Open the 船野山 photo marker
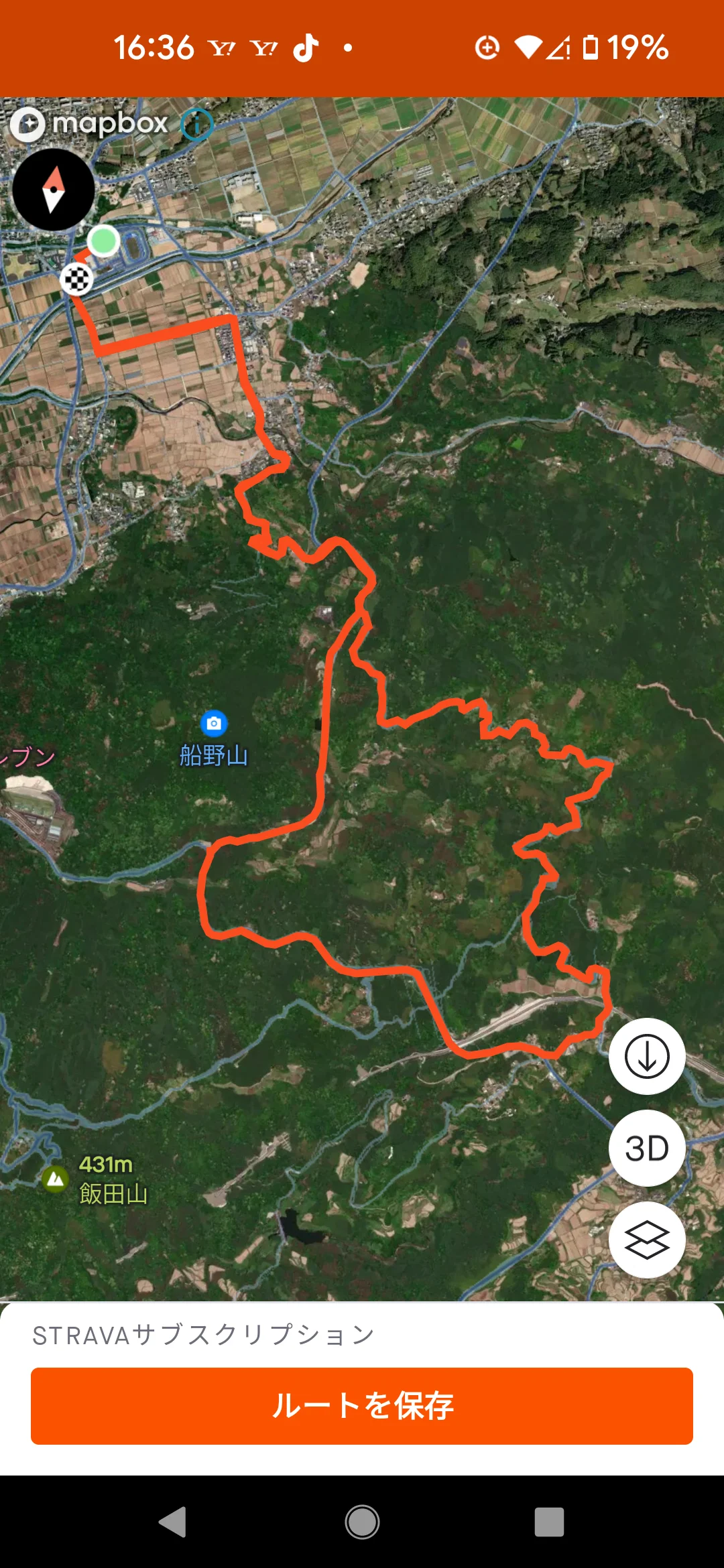This screenshot has width=724, height=1568. coord(214,724)
